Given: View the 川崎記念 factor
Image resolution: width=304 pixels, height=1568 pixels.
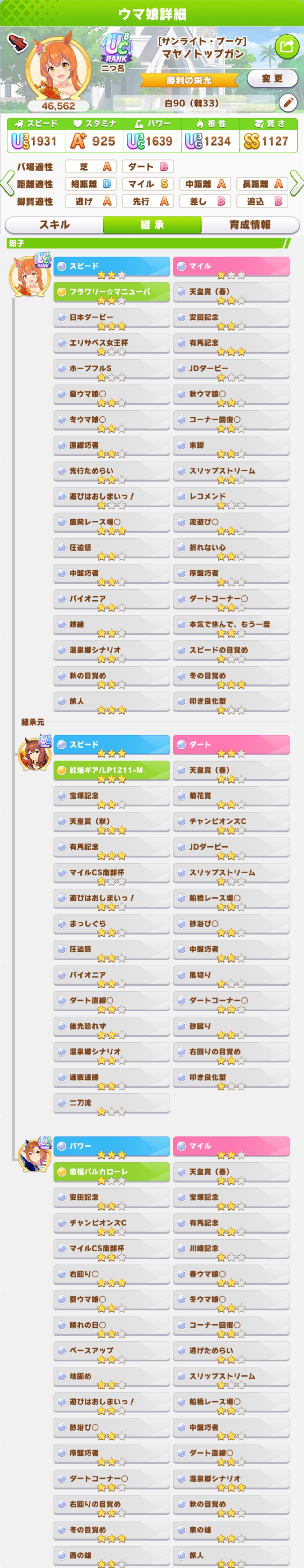Looking at the screenshot, I should click(x=231, y=1248).
